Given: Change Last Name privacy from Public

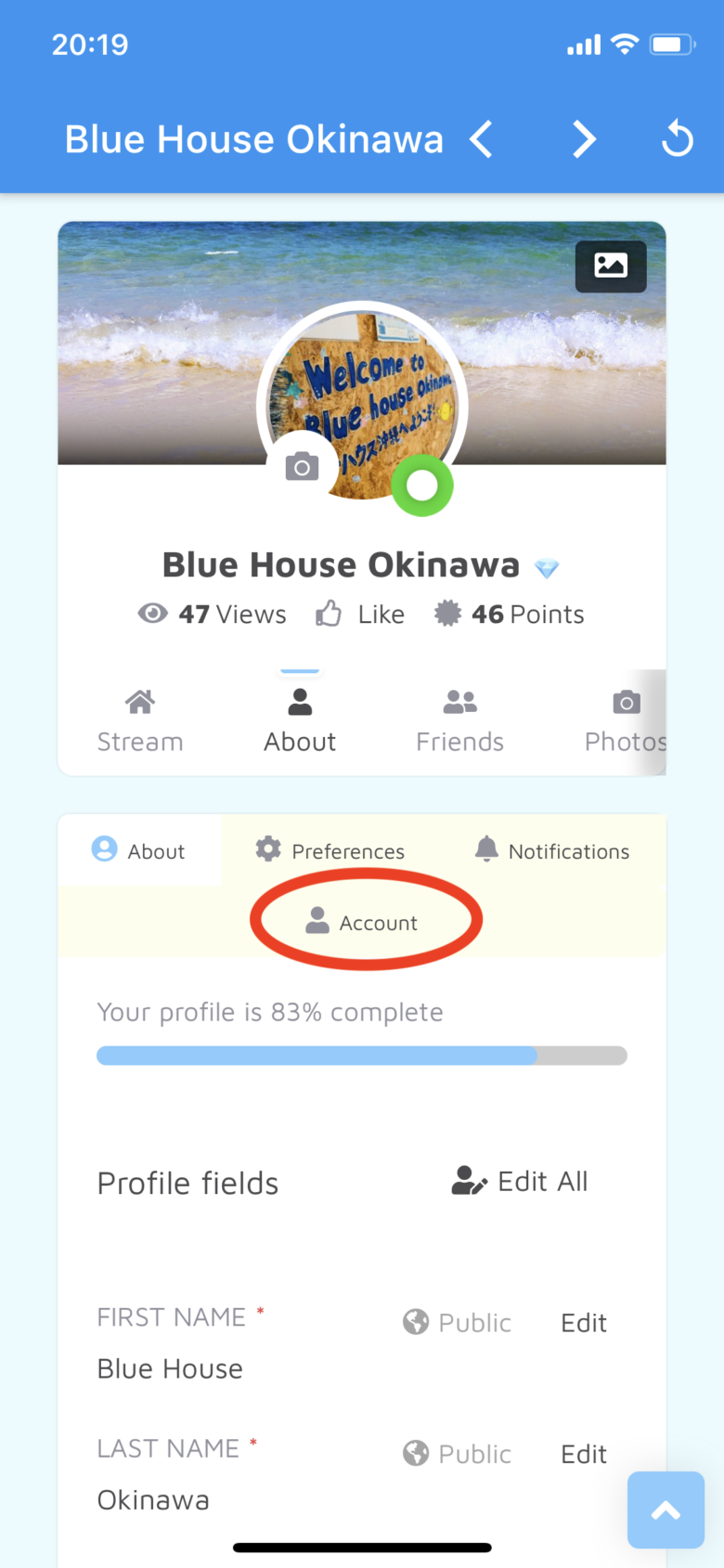Looking at the screenshot, I should (x=458, y=1454).
